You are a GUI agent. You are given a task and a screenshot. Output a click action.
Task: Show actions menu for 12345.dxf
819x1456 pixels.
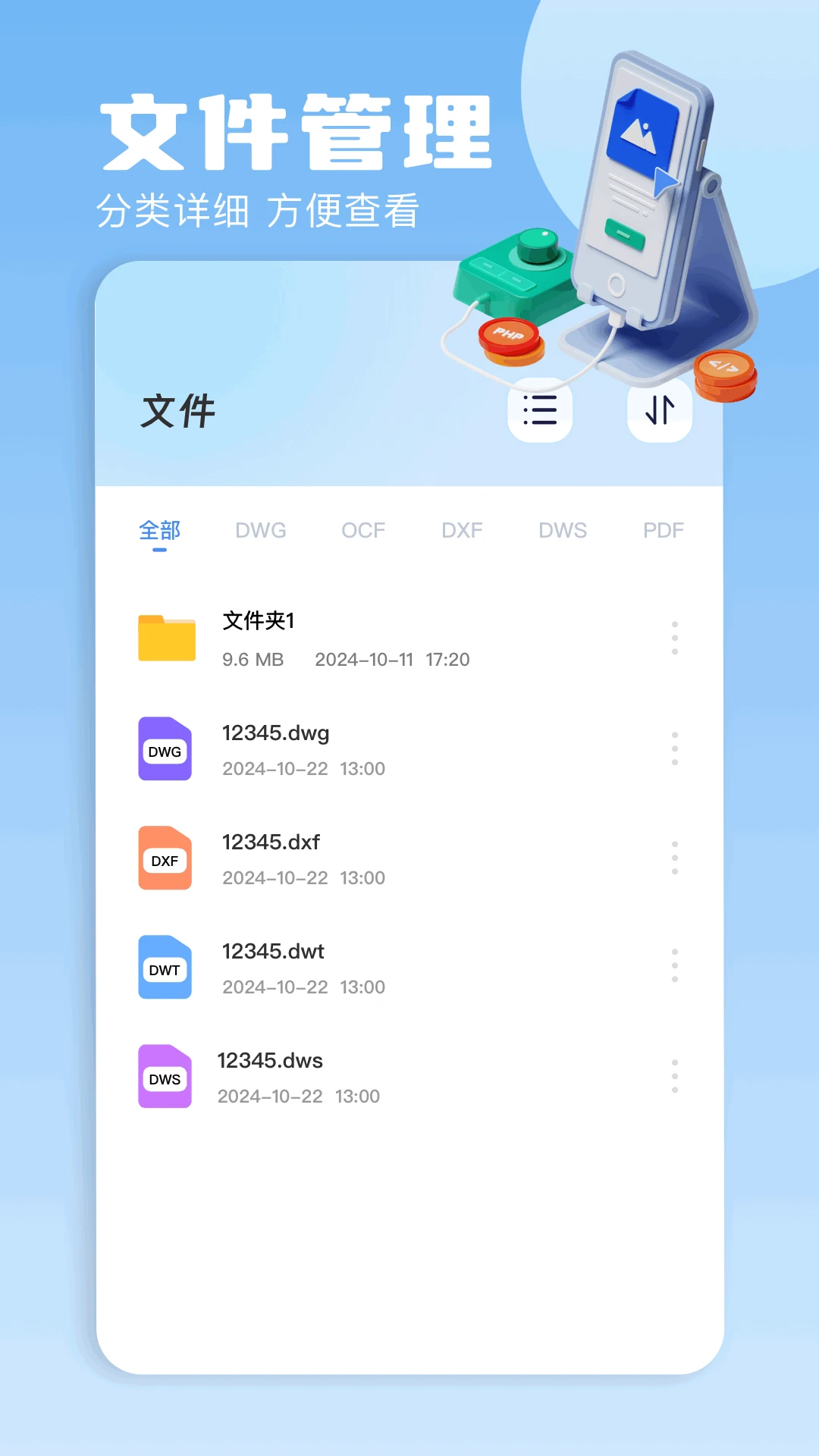point(675,857)
